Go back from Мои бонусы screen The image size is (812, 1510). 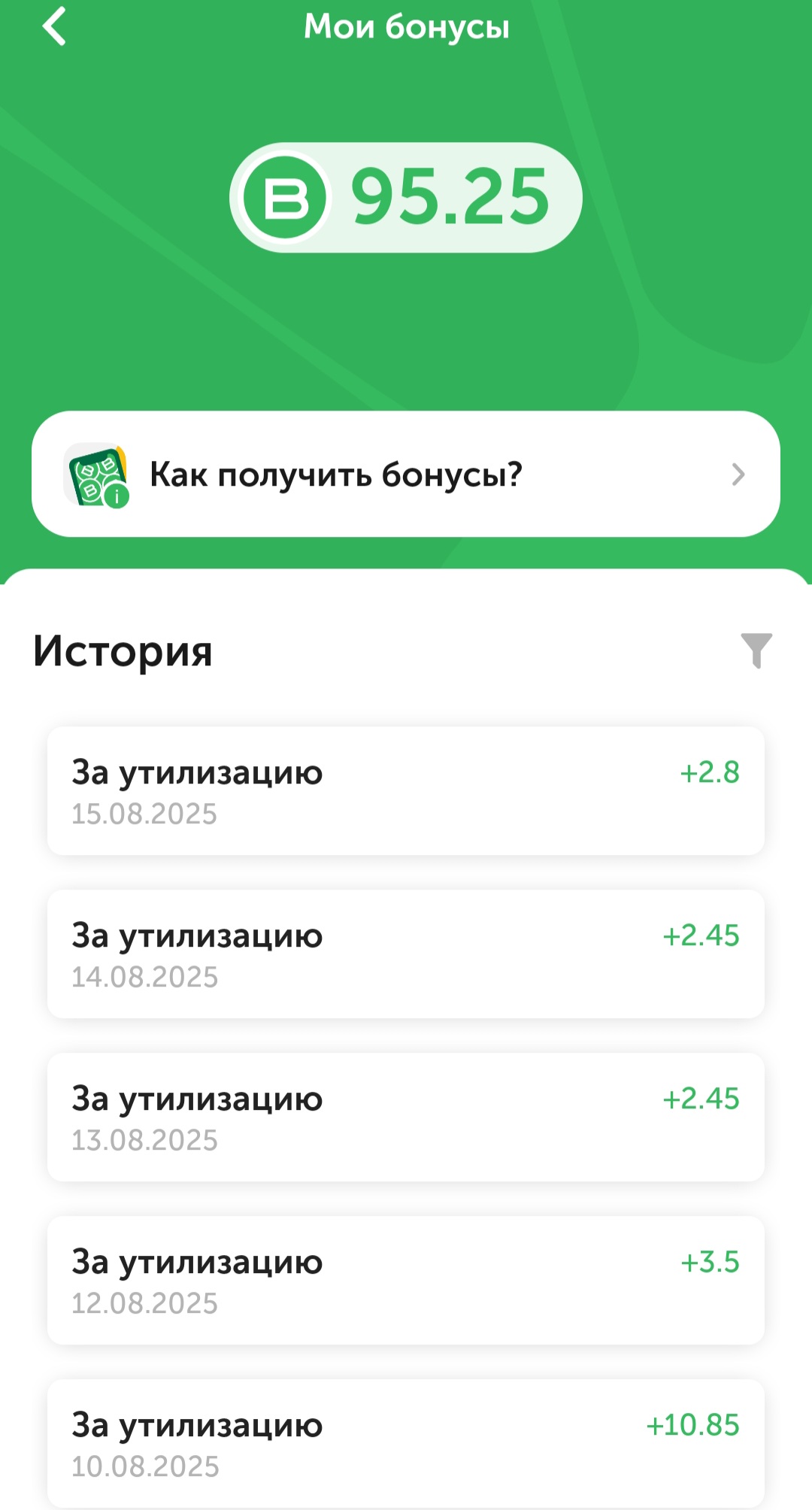click(54, 27)
